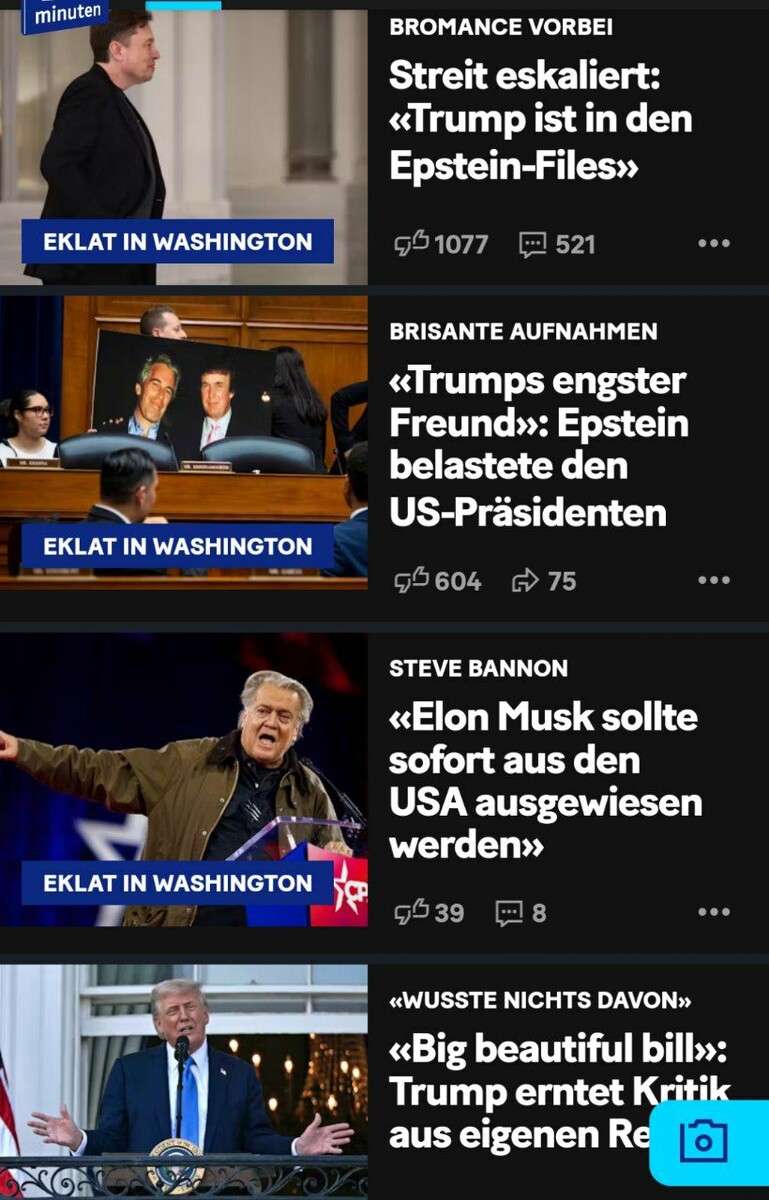Open the article "Streit eskaliert: Trump ist in den Epstein-Files"
This screenshot has height=1200, width=769.
(x=540, y=120)
